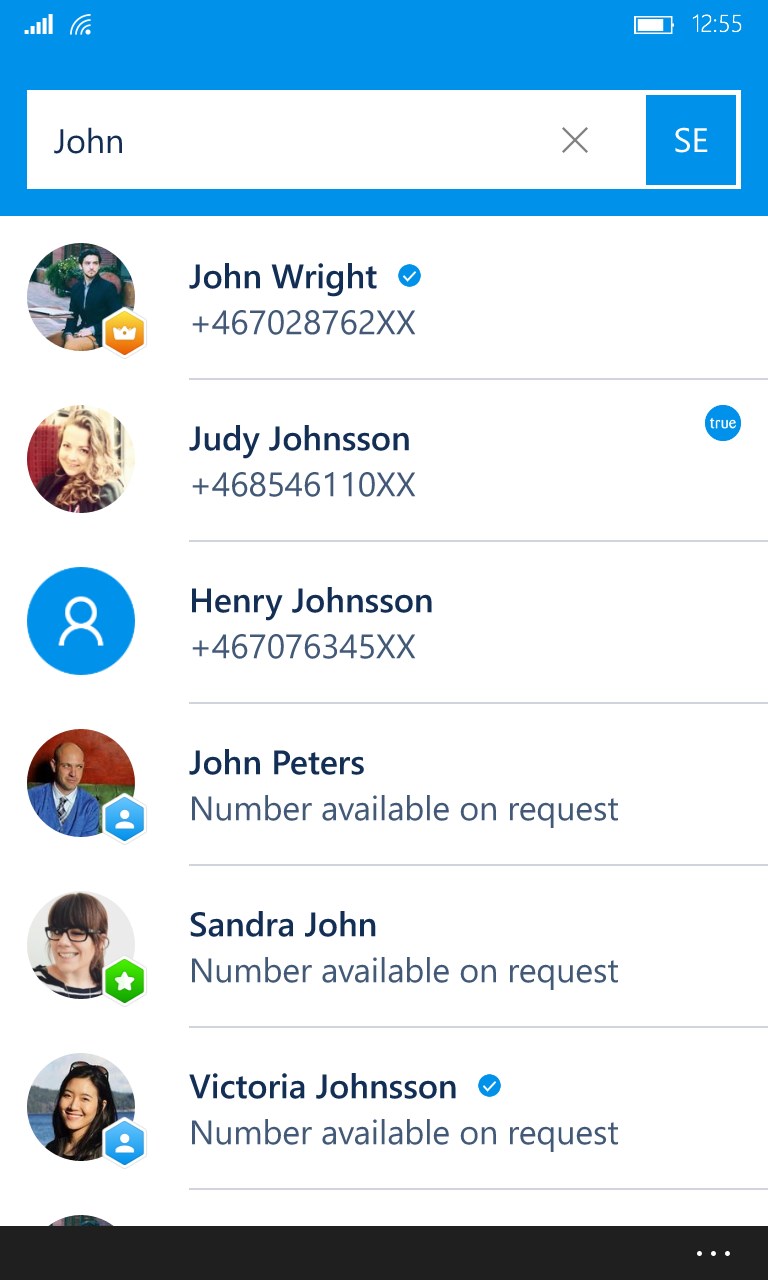Click inside the search input field
The width and height of the screenshot is (768, 1280).
pos(300,140)
